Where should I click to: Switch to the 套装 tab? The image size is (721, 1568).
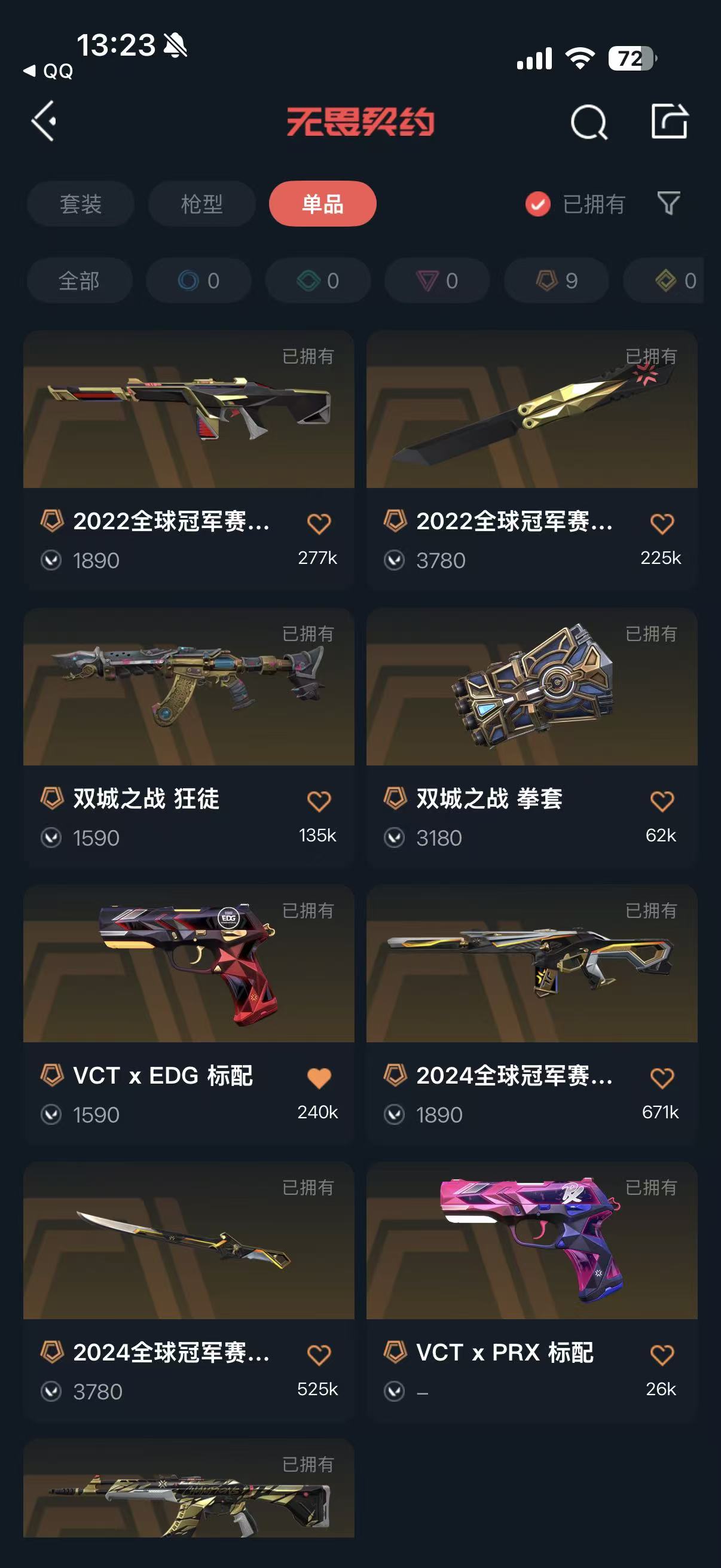(80, 204)
